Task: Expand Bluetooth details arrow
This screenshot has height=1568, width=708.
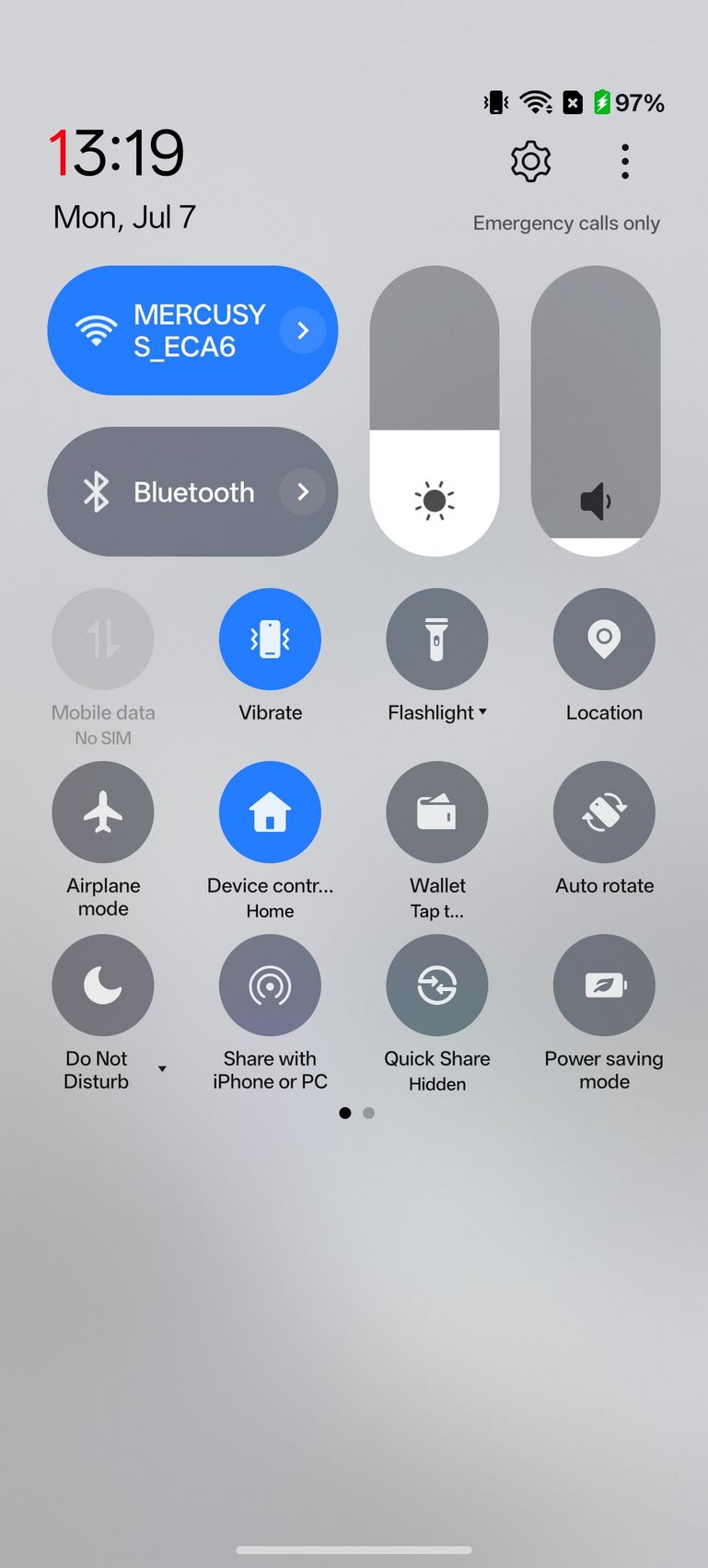Action: click(303, 491)
